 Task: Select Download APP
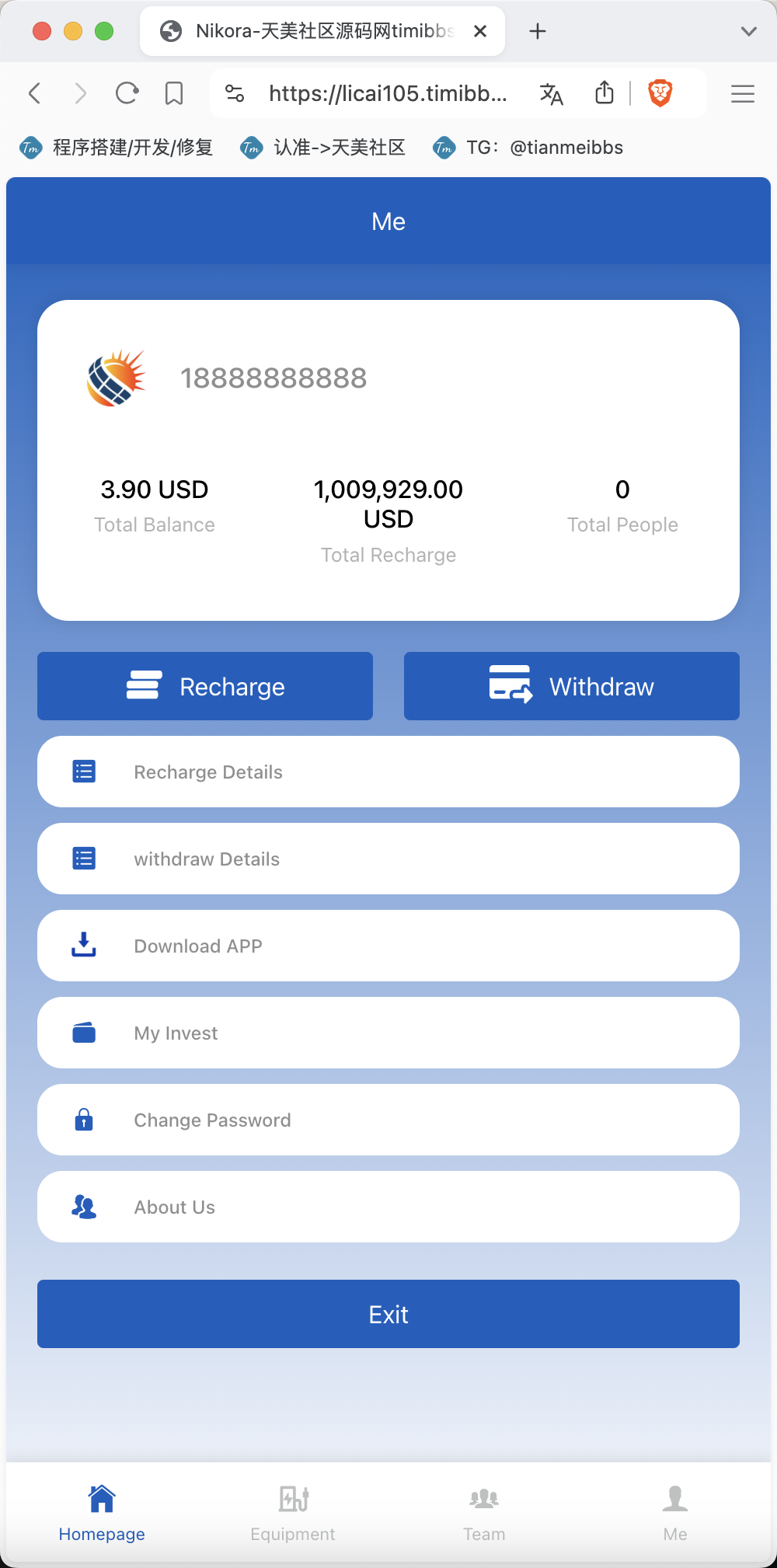tap(388, 946)
